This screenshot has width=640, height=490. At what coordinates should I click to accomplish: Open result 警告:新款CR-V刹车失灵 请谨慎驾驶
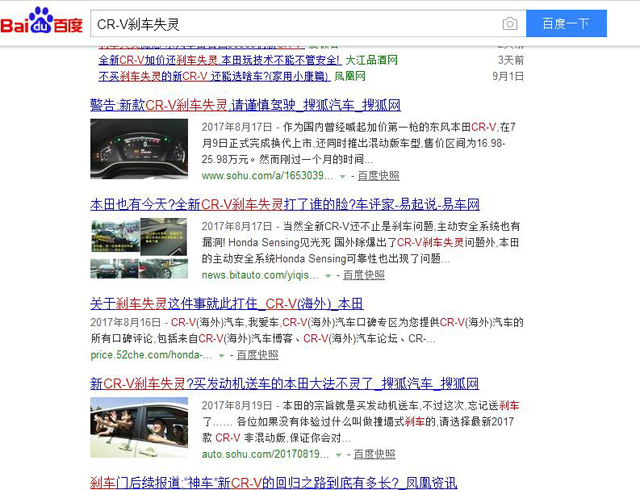[x=245, y=104]
